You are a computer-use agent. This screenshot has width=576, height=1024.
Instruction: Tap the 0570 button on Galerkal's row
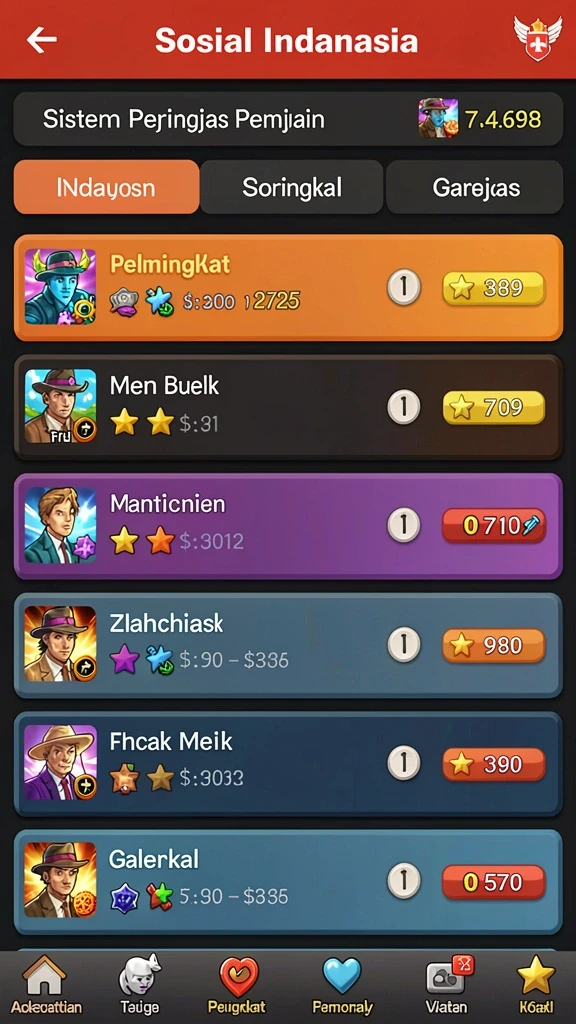(x=494, y=883)
